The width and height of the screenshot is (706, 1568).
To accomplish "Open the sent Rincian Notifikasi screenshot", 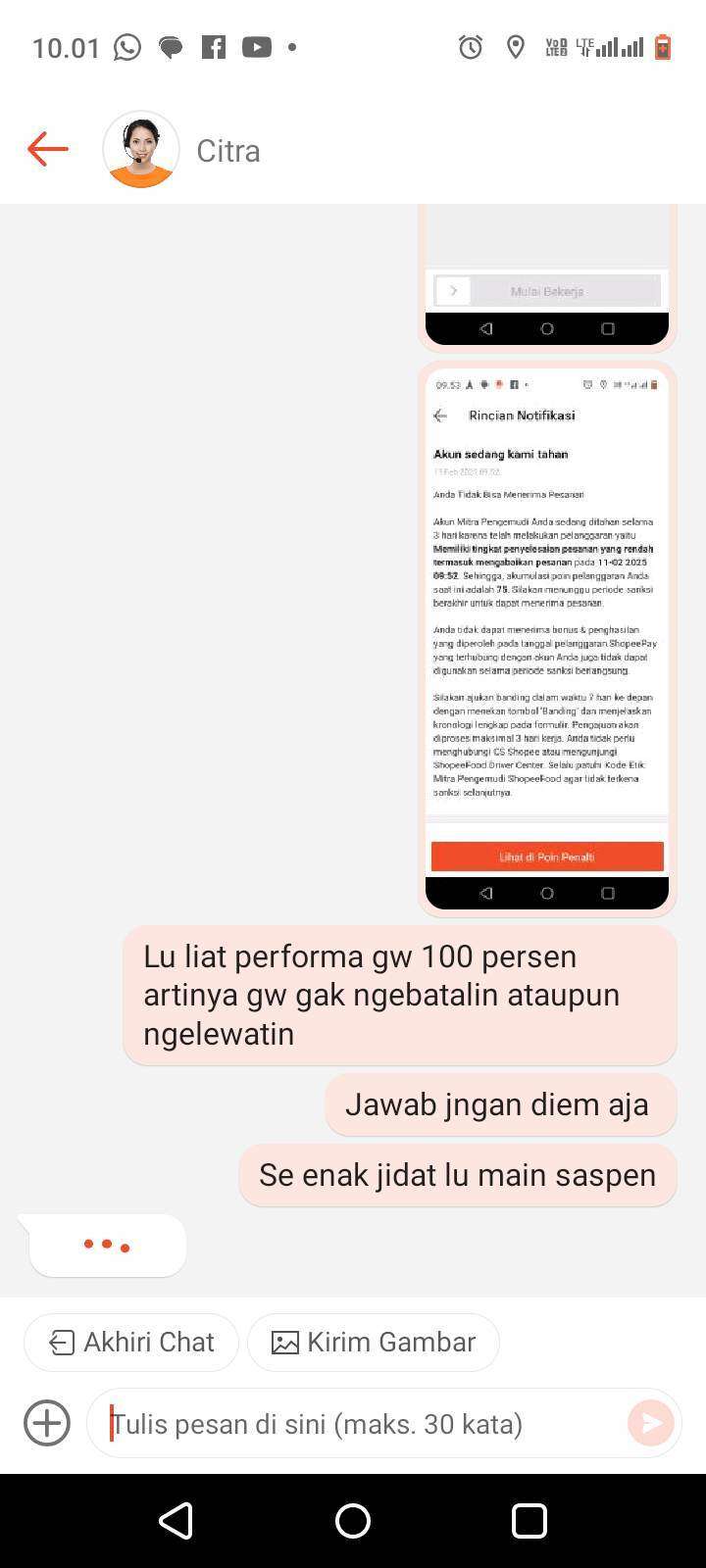I will point(547,639).
